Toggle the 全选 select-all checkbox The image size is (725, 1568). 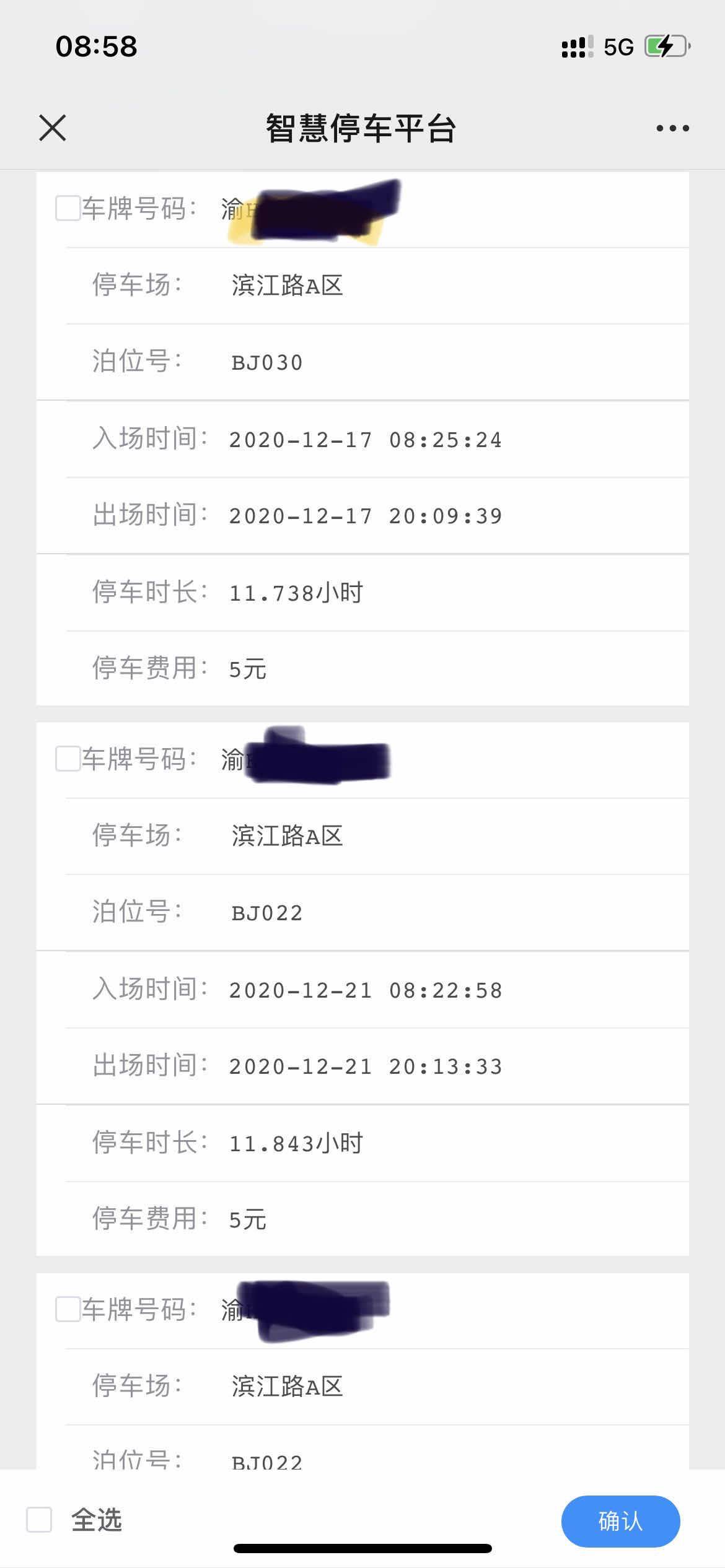[39, 1520]
